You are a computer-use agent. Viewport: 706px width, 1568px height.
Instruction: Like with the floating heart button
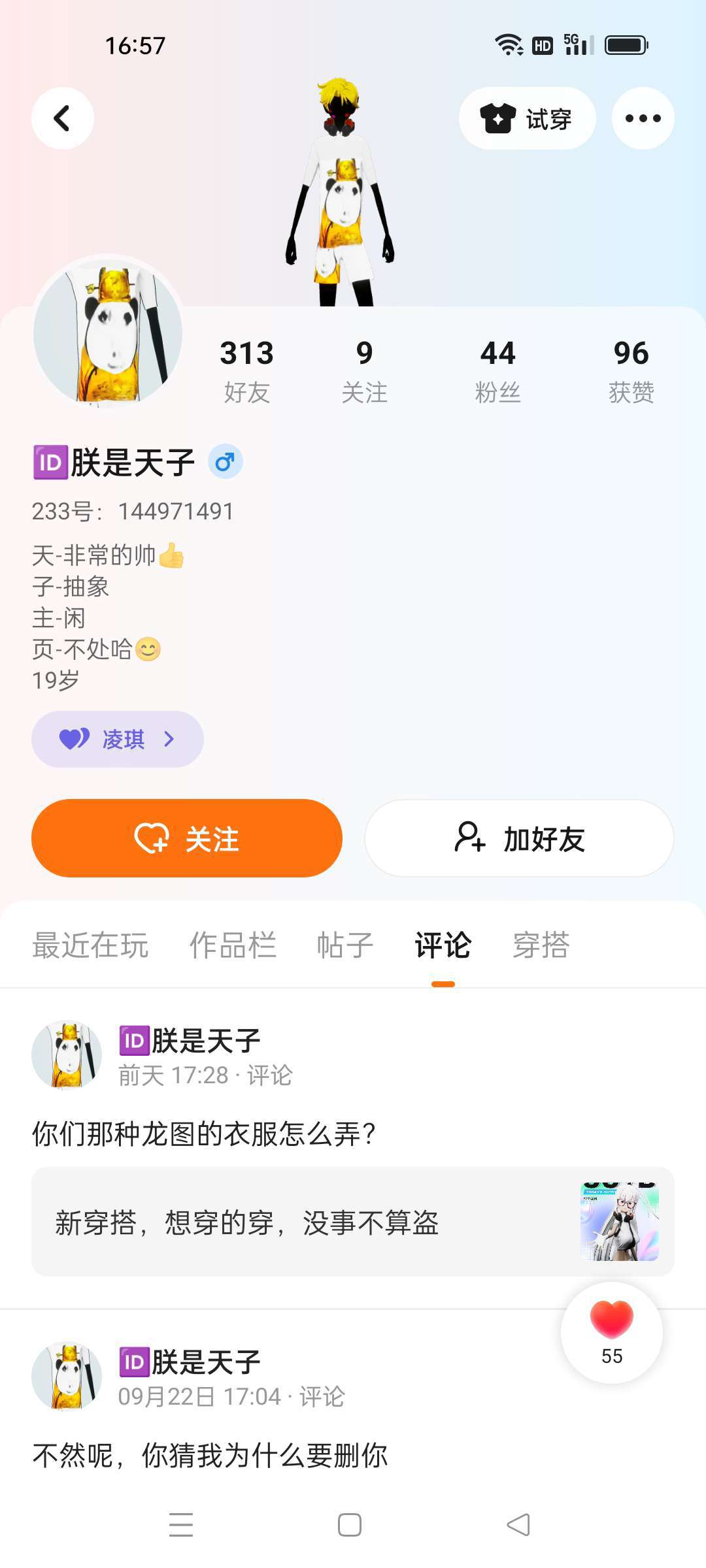pyautogui.click(x=612, y=1333)
